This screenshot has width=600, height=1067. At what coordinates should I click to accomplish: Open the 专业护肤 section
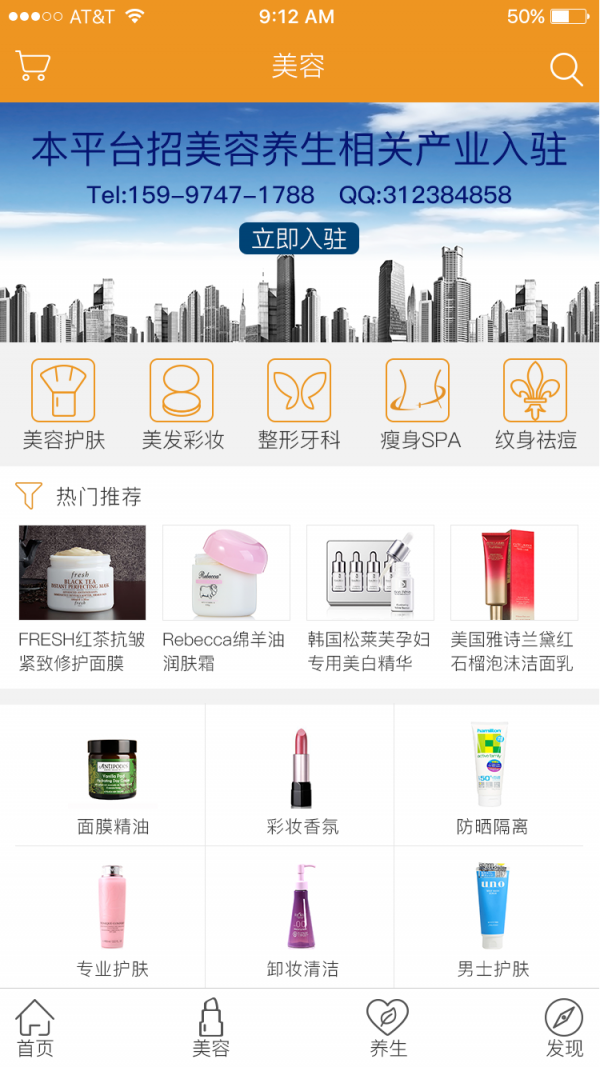113,921
